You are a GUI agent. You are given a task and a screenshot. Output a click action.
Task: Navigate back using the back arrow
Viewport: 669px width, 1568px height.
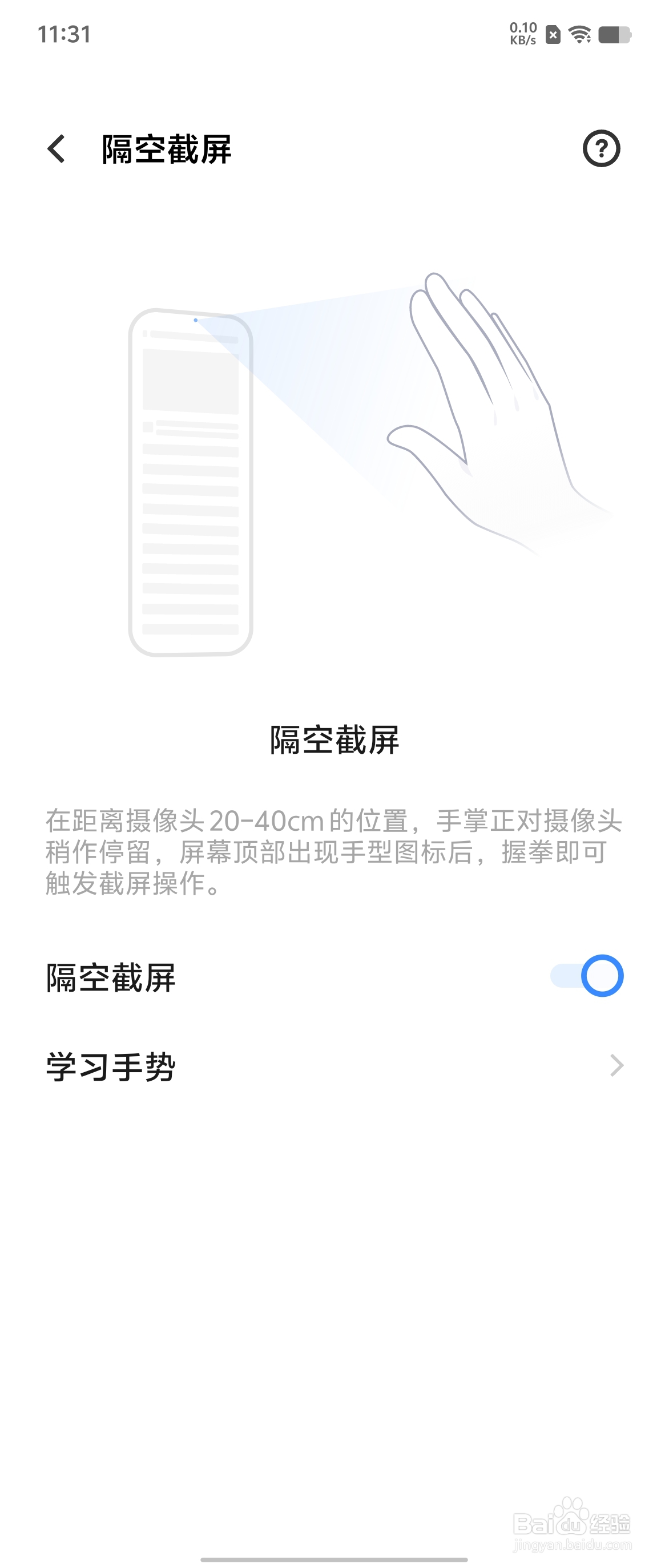click(57, 149)
